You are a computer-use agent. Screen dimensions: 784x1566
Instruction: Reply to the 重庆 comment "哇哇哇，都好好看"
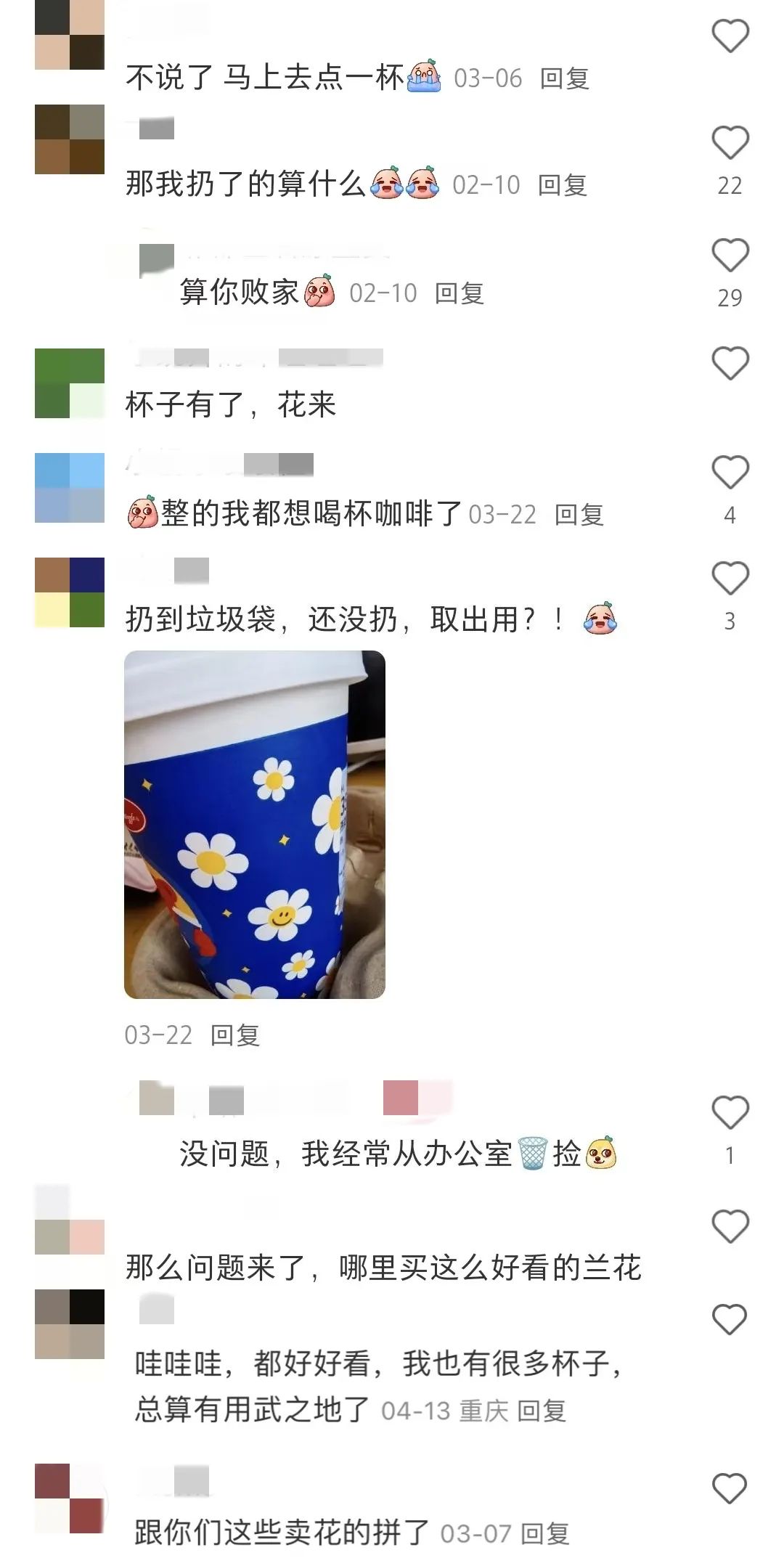pos(541,1411)
